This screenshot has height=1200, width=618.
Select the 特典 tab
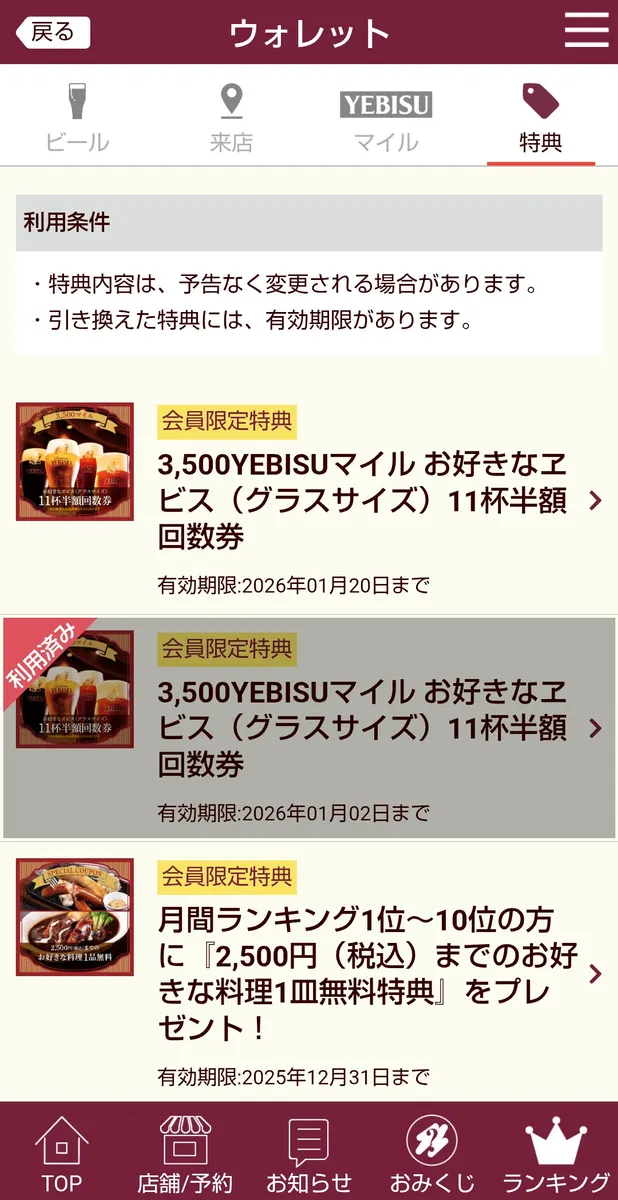[540, 120]
